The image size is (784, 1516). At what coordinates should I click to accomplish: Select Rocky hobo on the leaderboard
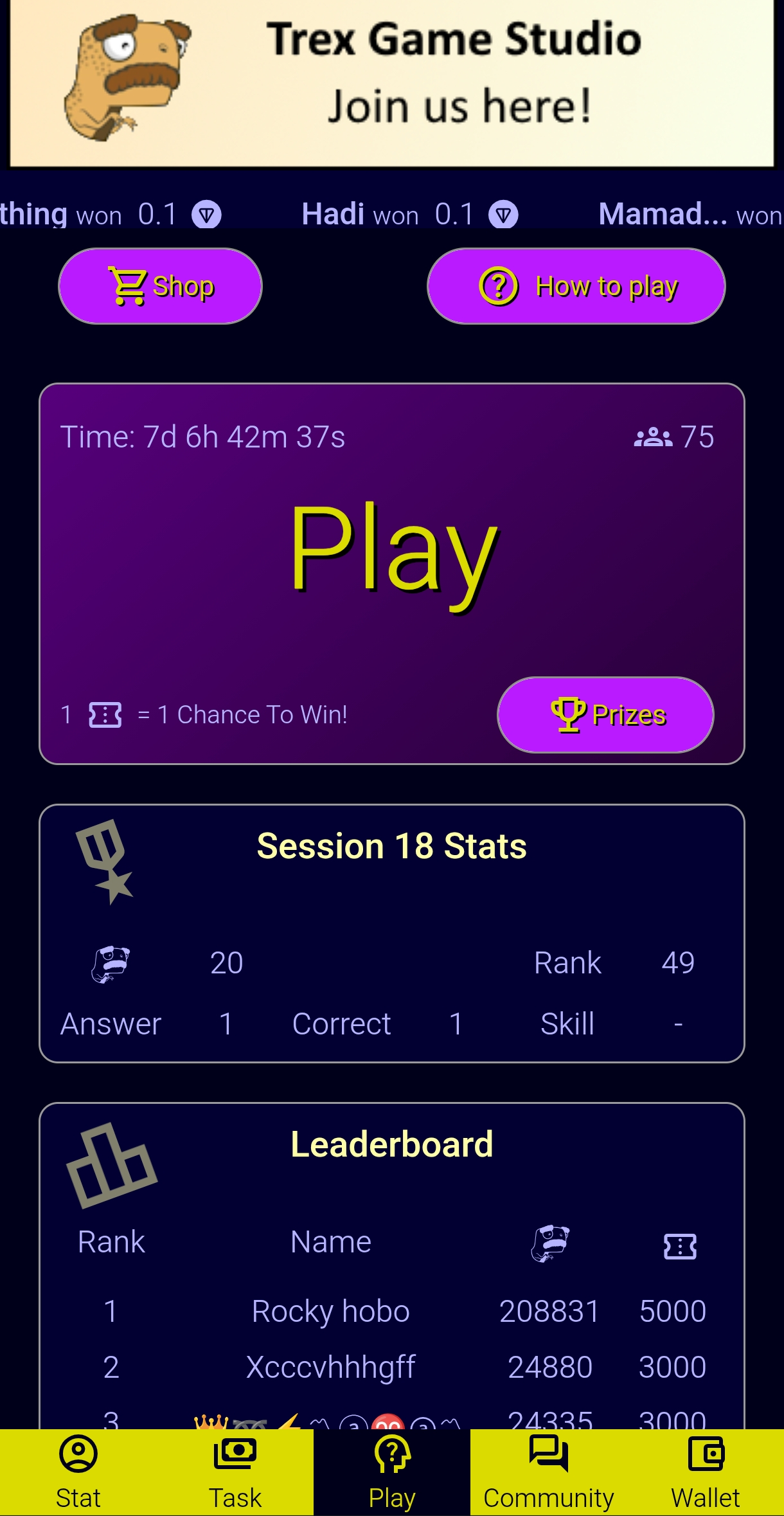click(331, 1310)
